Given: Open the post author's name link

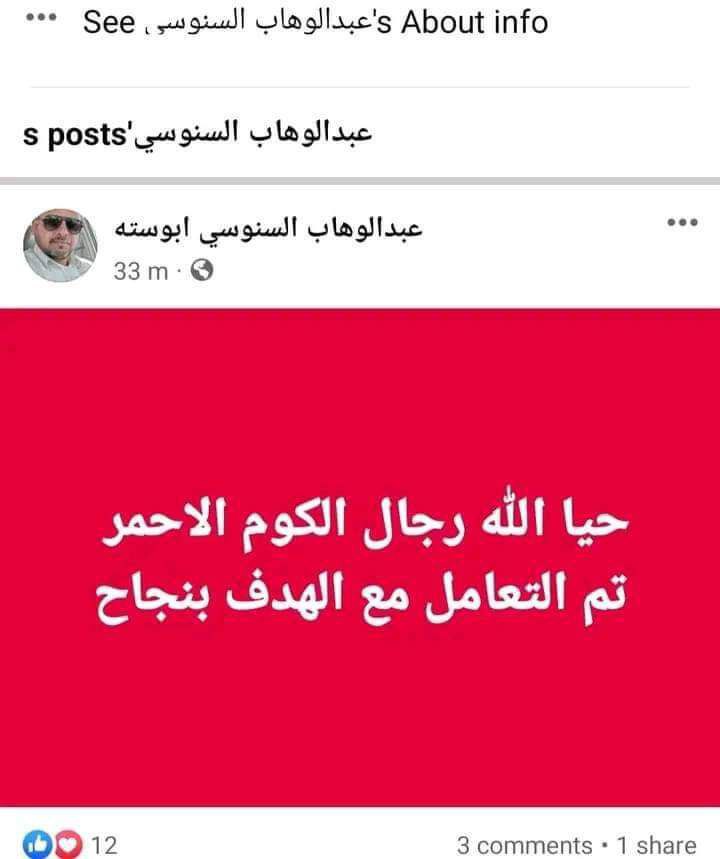Looking at the screenshot, I should (270, 229).
